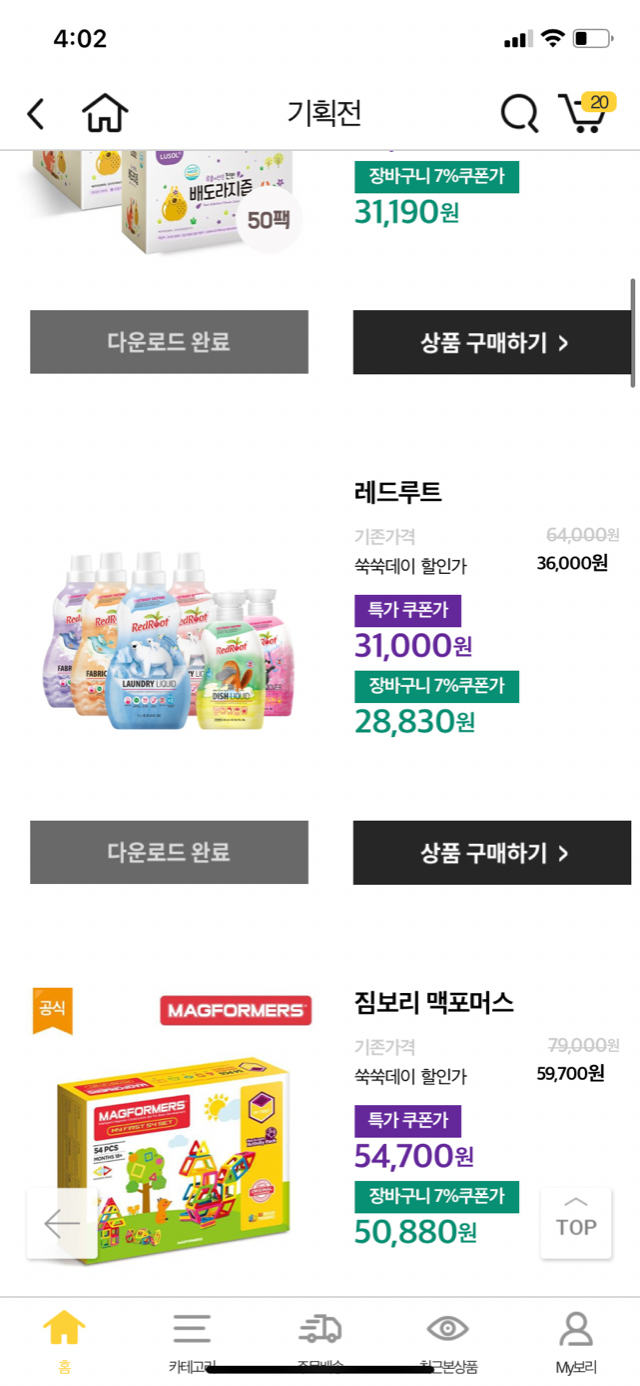Open the search magnifier

coord(519,114)
